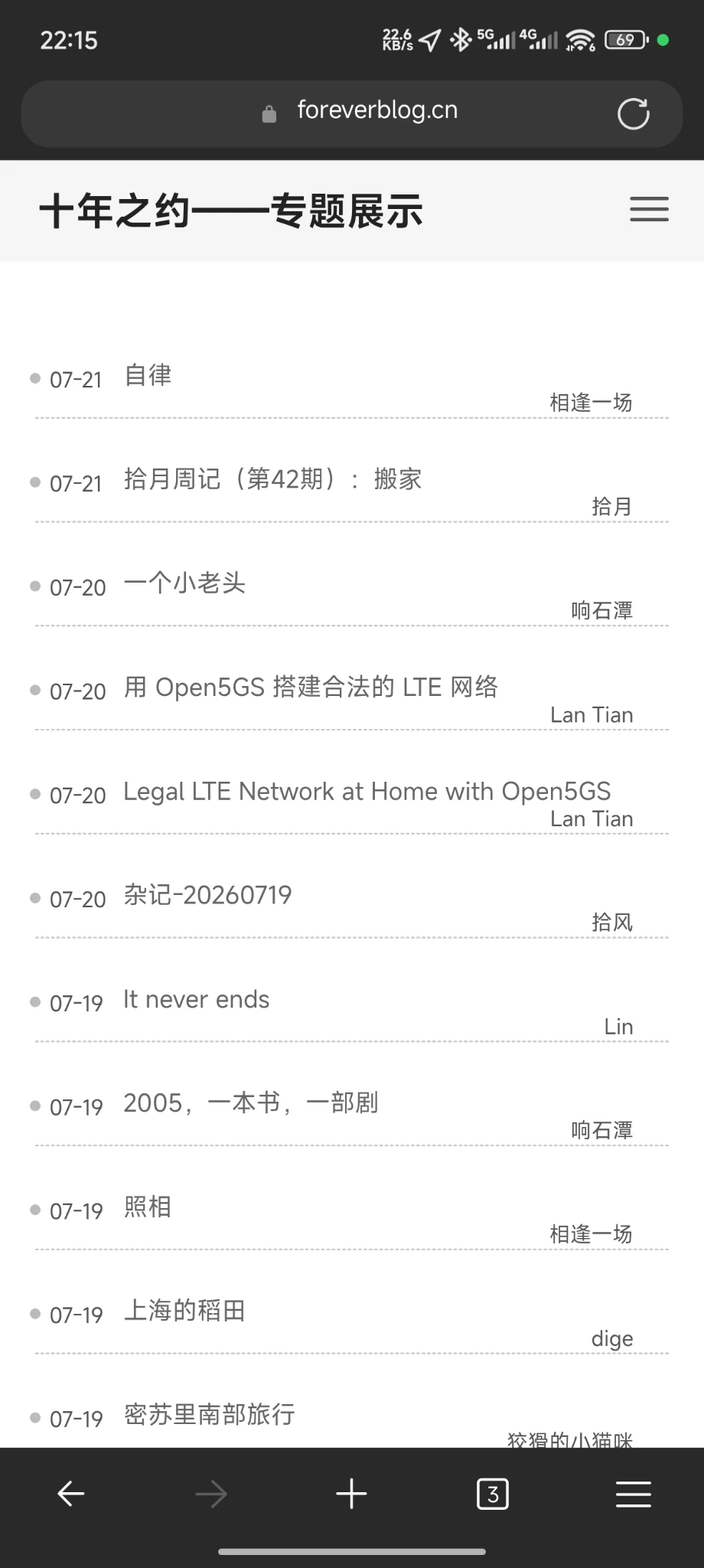Screen dimensions: 704x1568
Task: Open the article 上海的稻田
Action: pos(184,1311)
